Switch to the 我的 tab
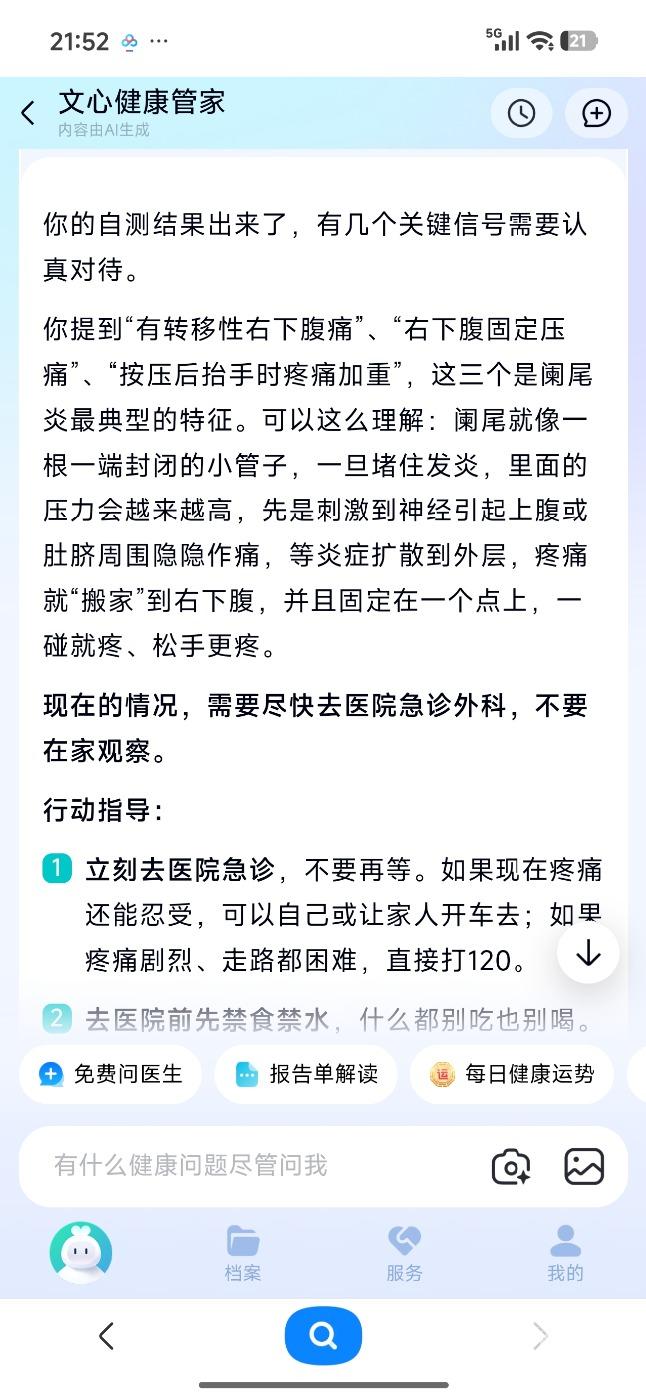The image size is (646, 1400). [565, 1254]
